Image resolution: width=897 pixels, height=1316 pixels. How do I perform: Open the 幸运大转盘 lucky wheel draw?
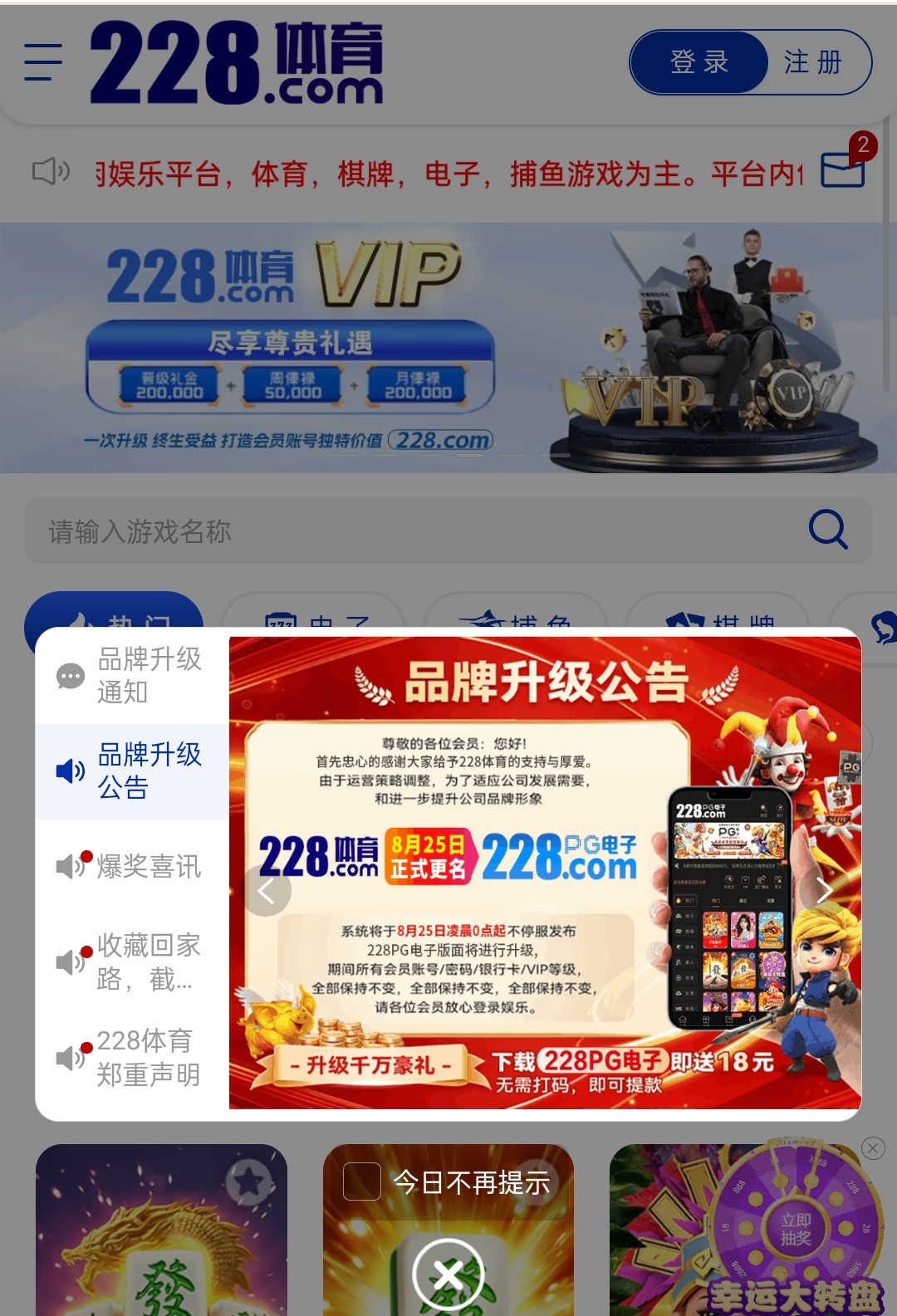click(x=794, y=1229)
